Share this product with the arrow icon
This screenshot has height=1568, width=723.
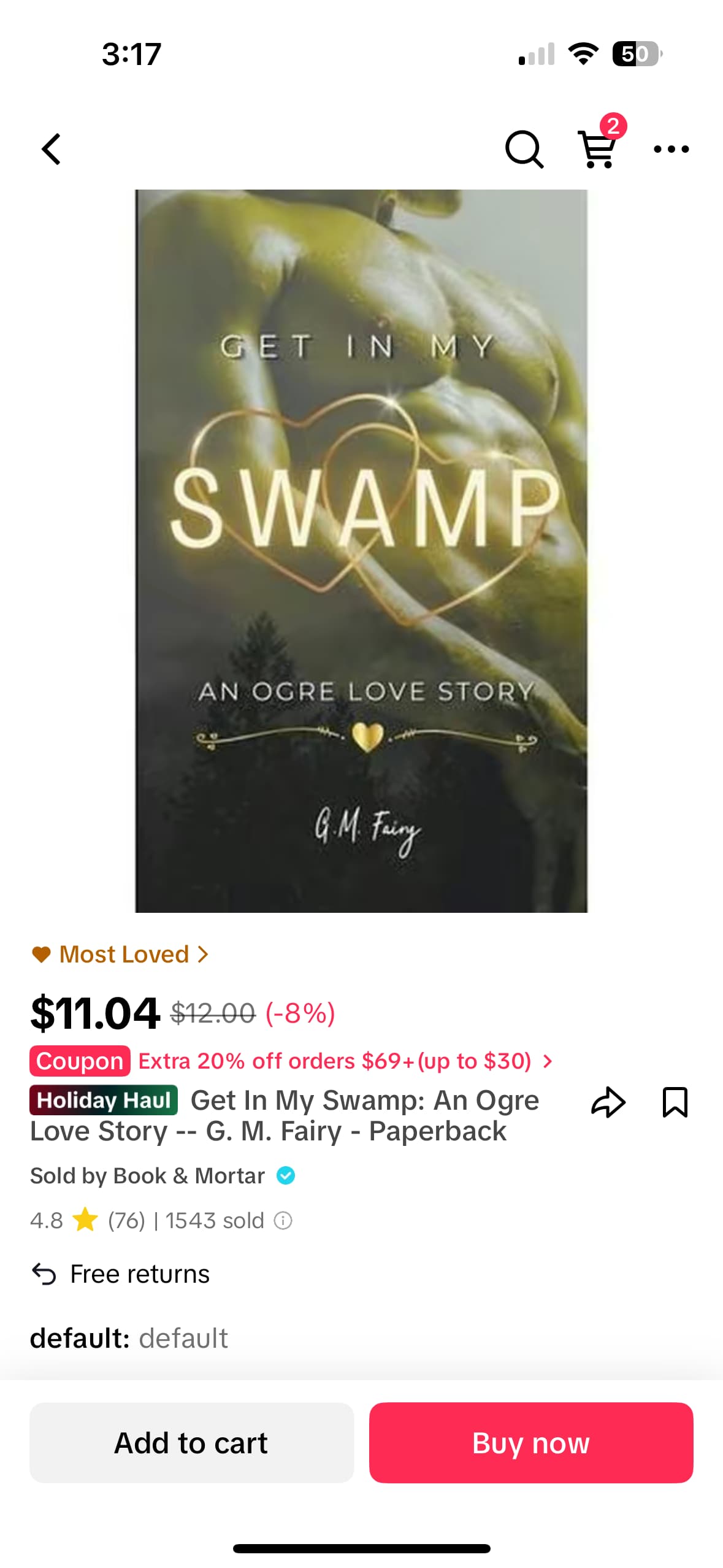point(608,1102)
